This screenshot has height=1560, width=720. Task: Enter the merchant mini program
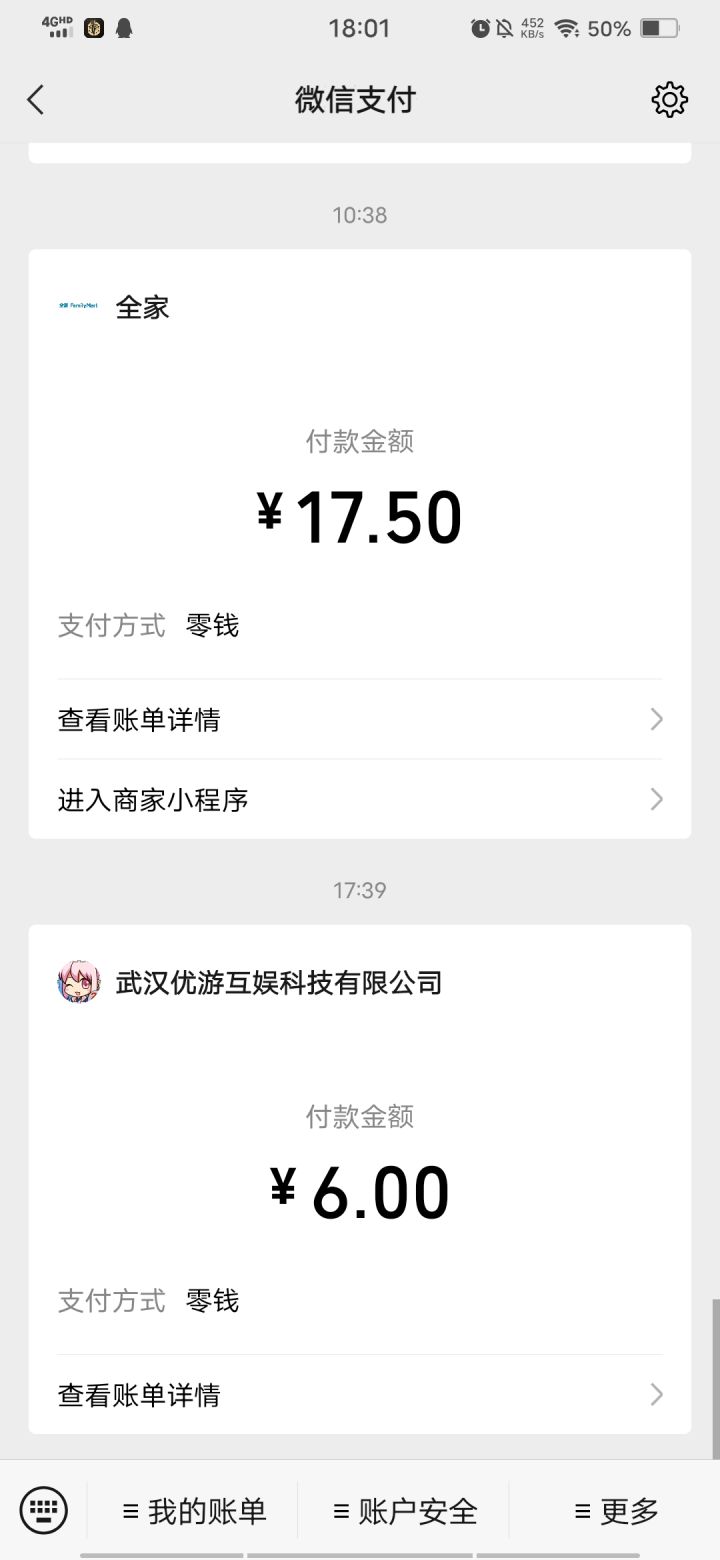tap(155, 799)
